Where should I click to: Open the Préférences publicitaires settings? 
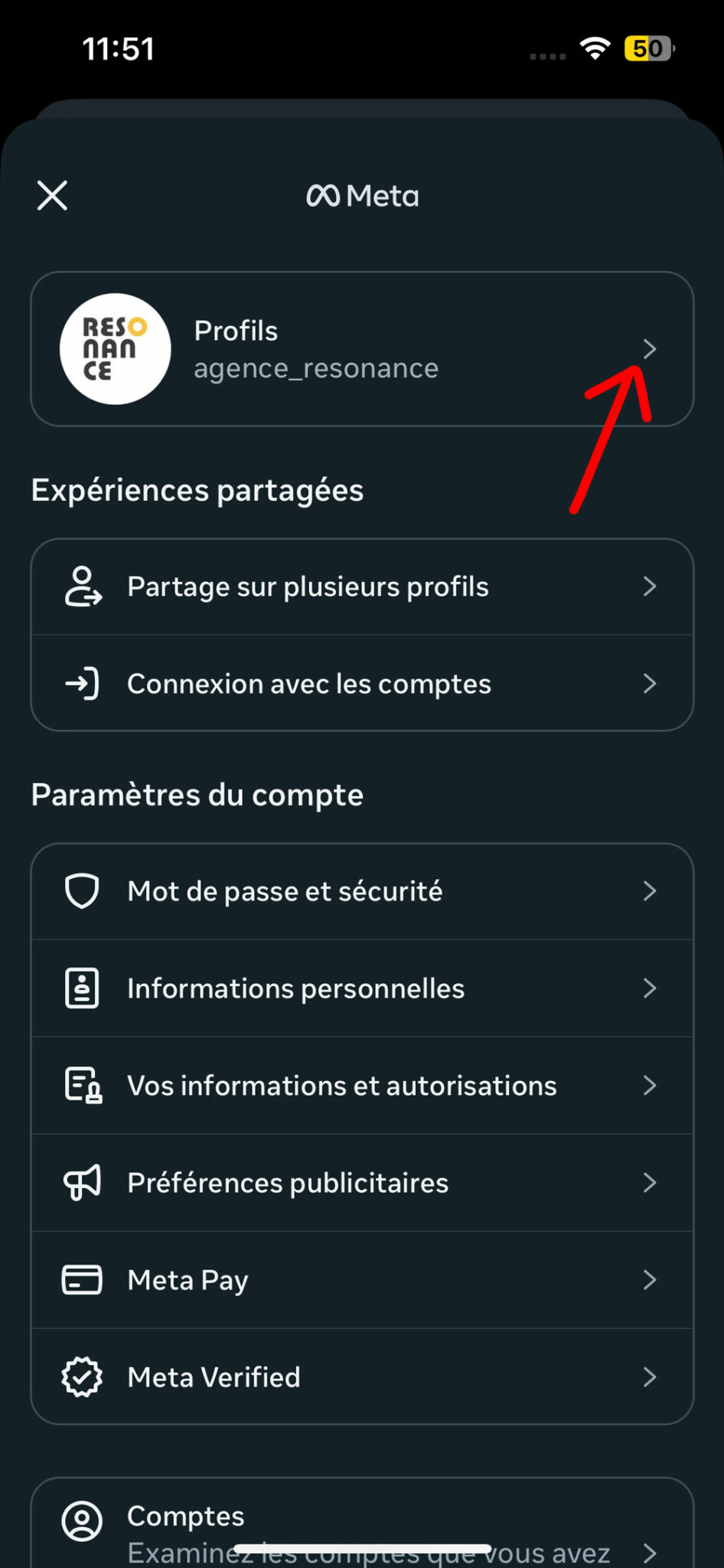pos(288,1182)
